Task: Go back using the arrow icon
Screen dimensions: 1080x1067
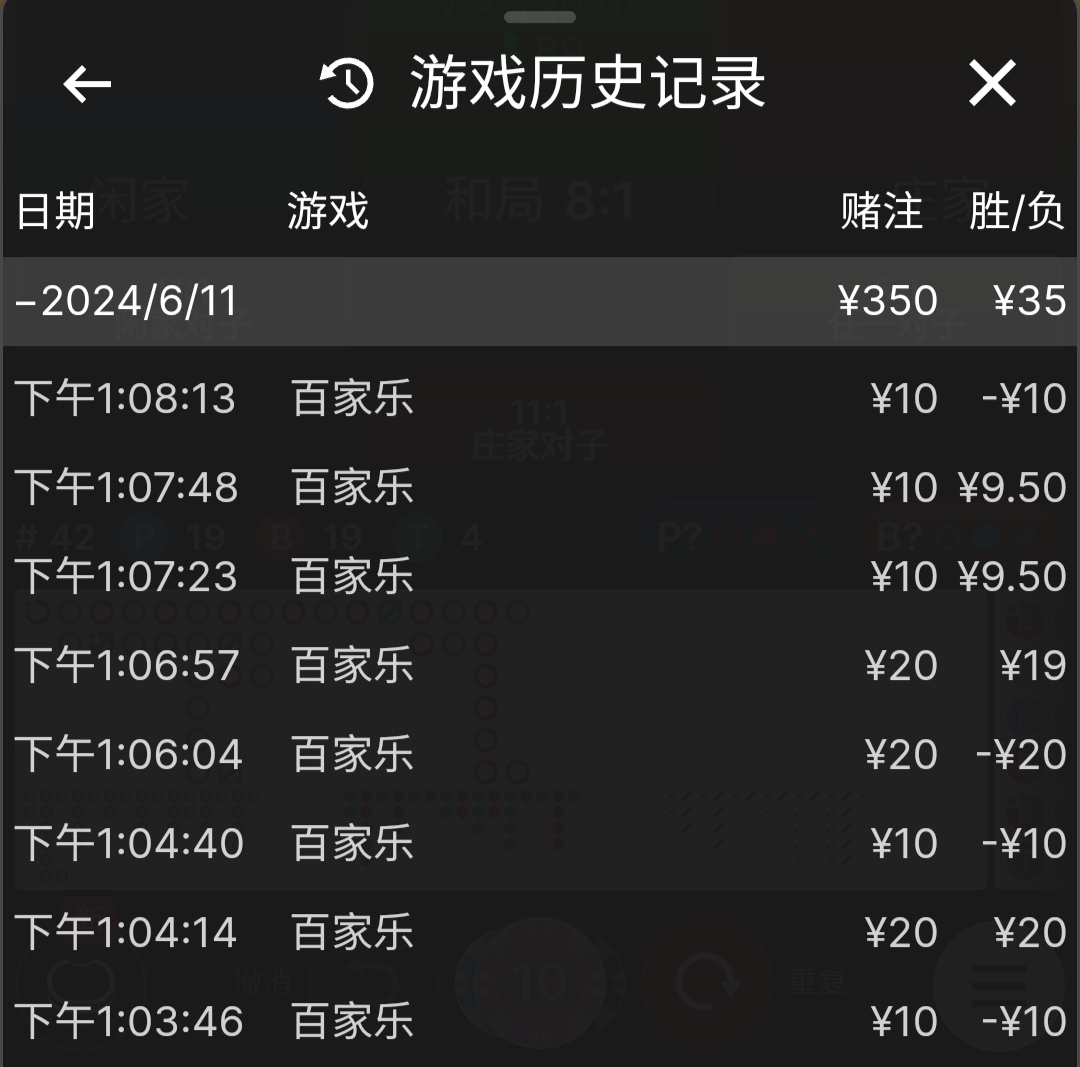Action: click(x=87, y=84)
